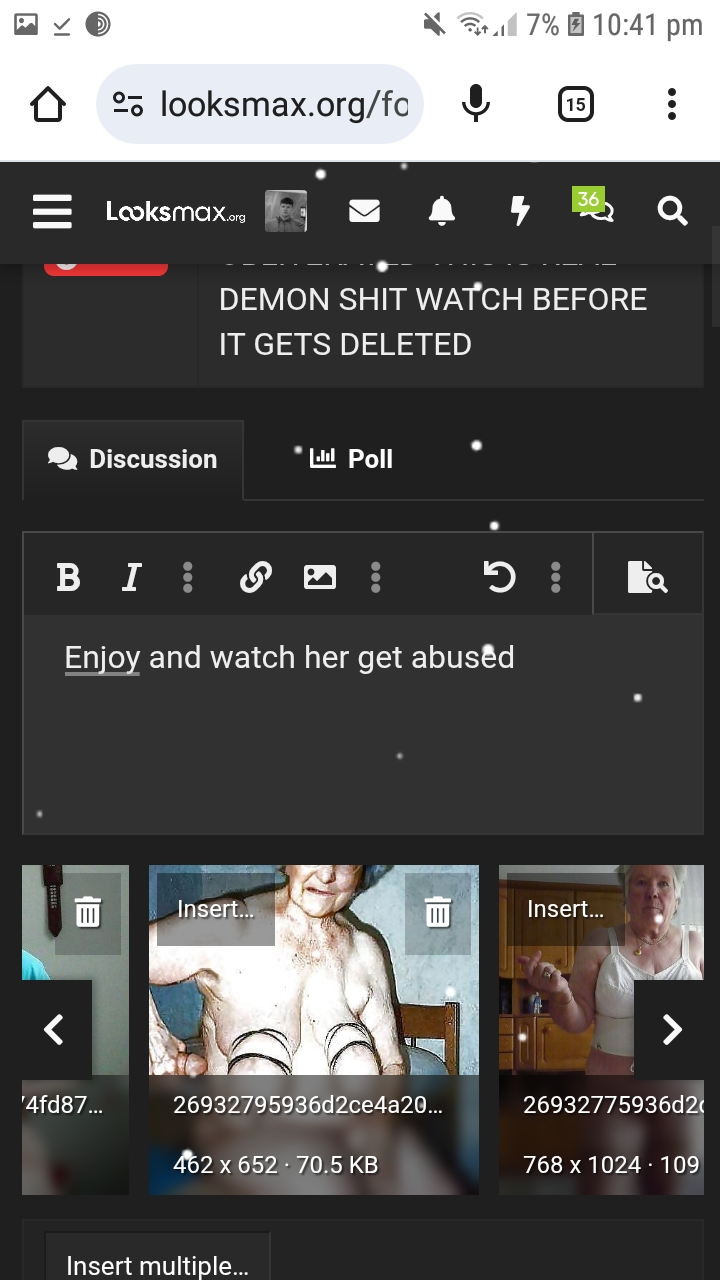This screenshot has height=1280, width=720.
Task: Tap the insert link toolbar icon
Action: point(256,577)
